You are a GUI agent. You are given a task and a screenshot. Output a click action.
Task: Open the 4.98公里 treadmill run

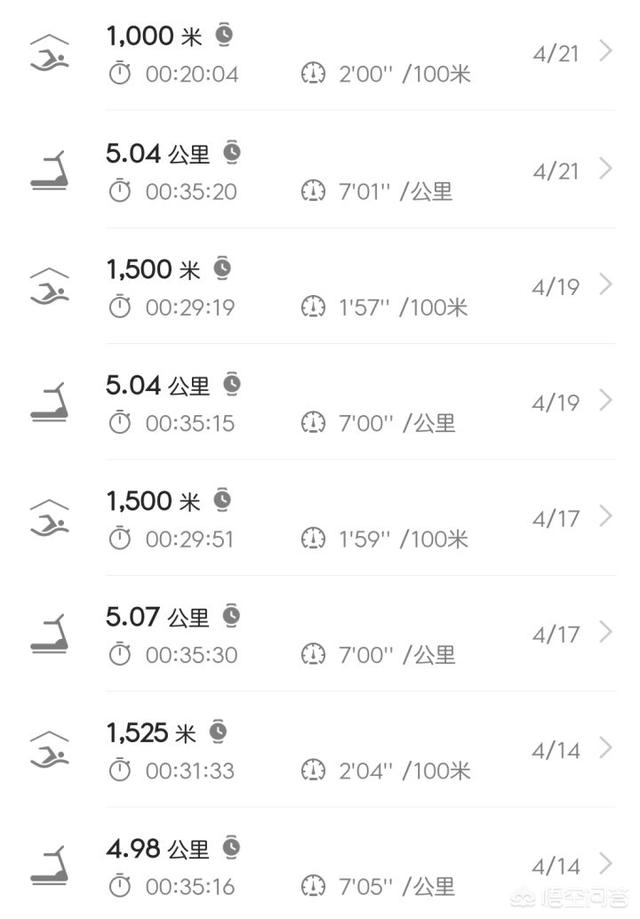(x=320, y=866)
